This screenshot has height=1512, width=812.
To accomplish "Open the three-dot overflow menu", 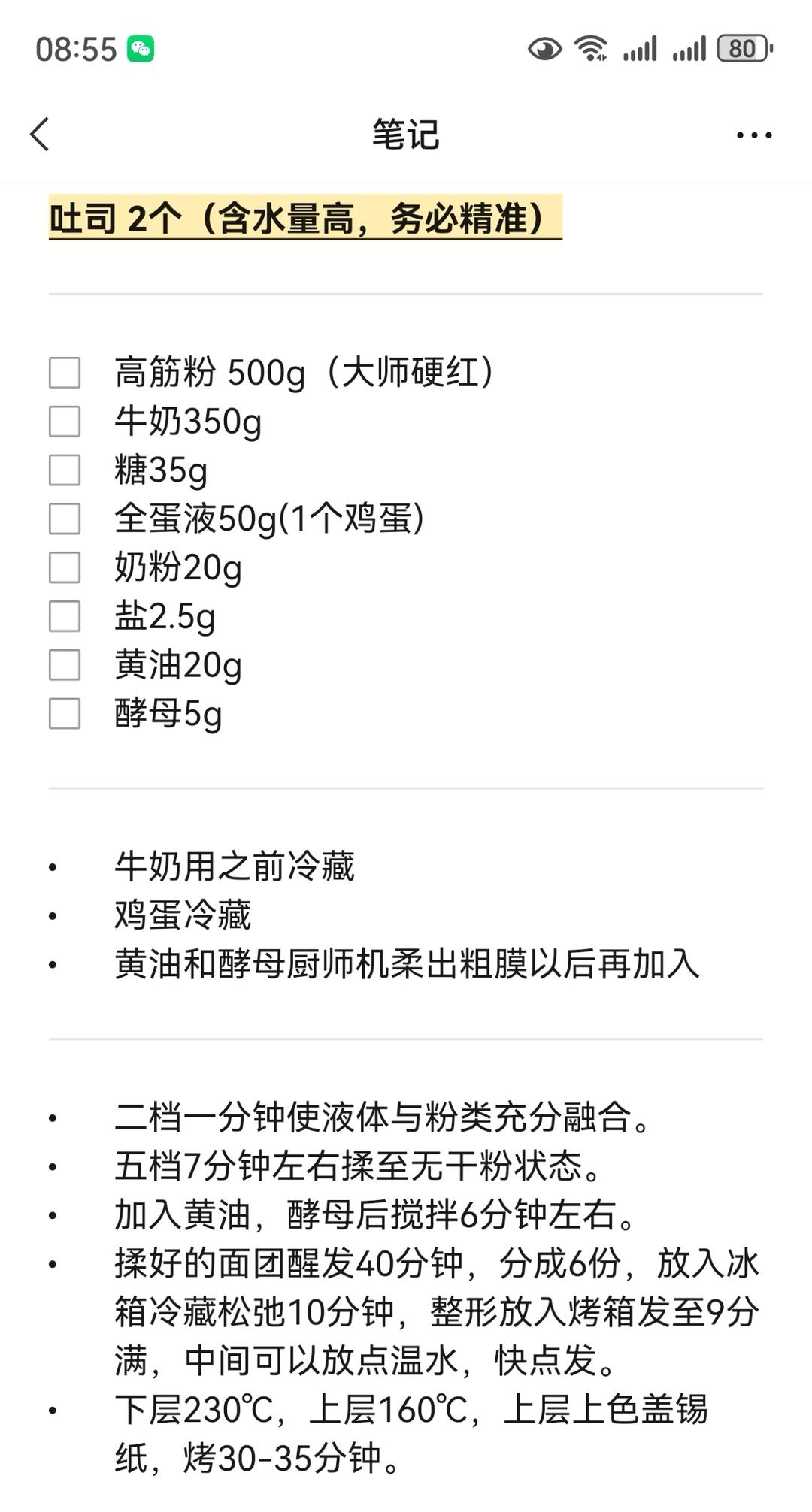I will (x=753, y=135).
